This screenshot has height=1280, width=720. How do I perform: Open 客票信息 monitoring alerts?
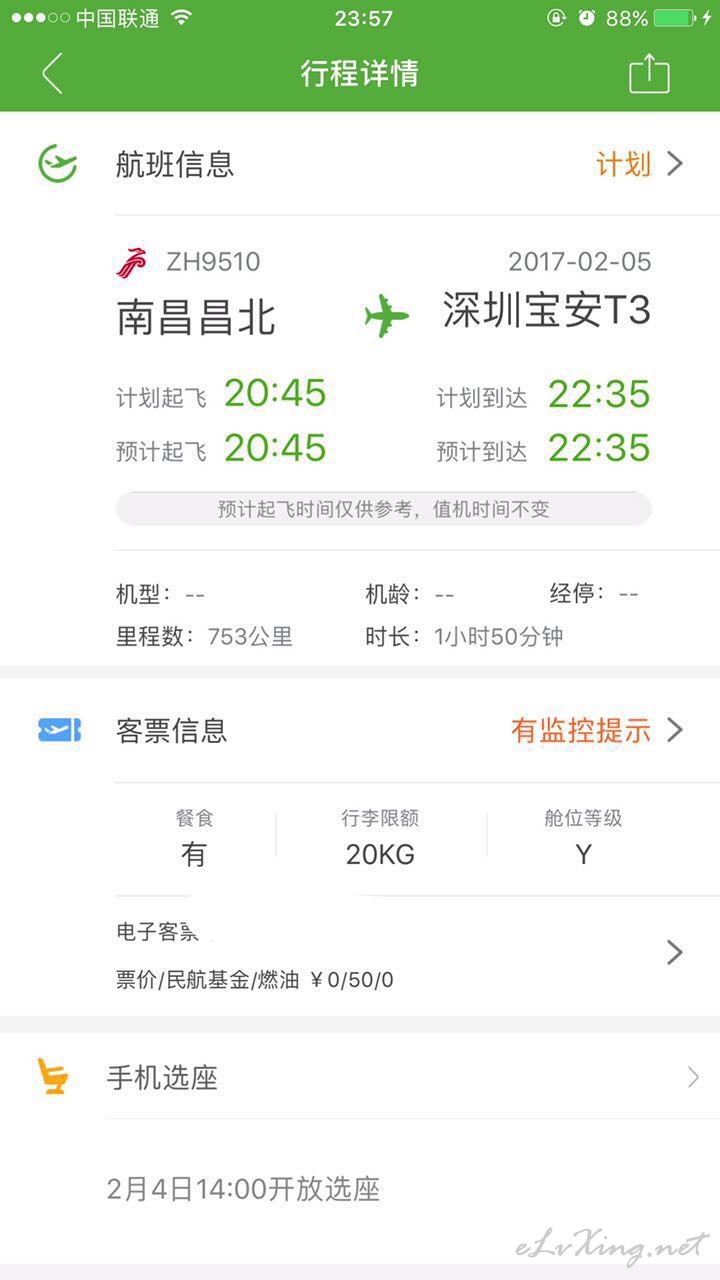tap(360, 730)
